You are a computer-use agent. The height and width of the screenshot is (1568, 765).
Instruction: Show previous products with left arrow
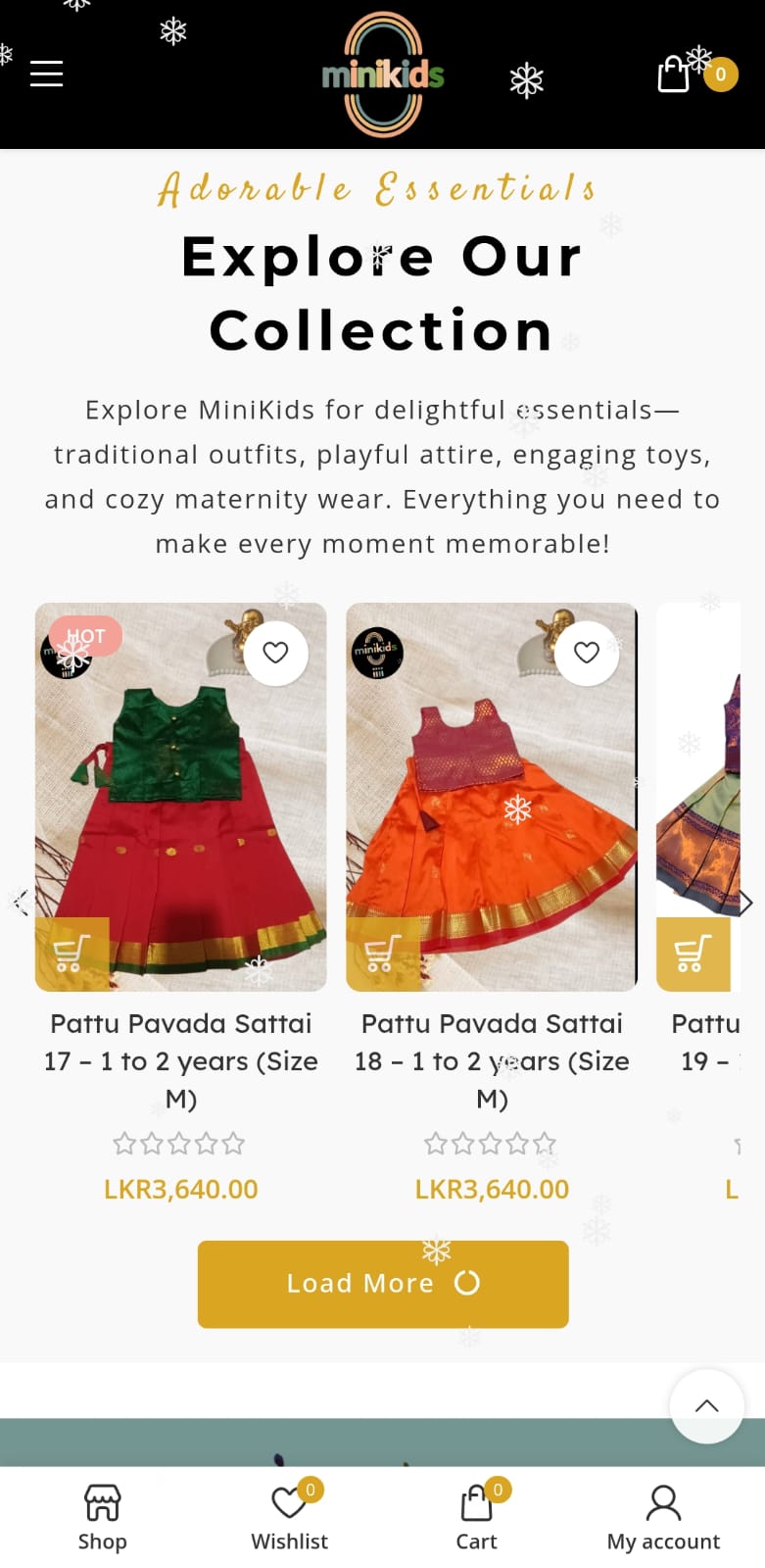tap(20, 903)
